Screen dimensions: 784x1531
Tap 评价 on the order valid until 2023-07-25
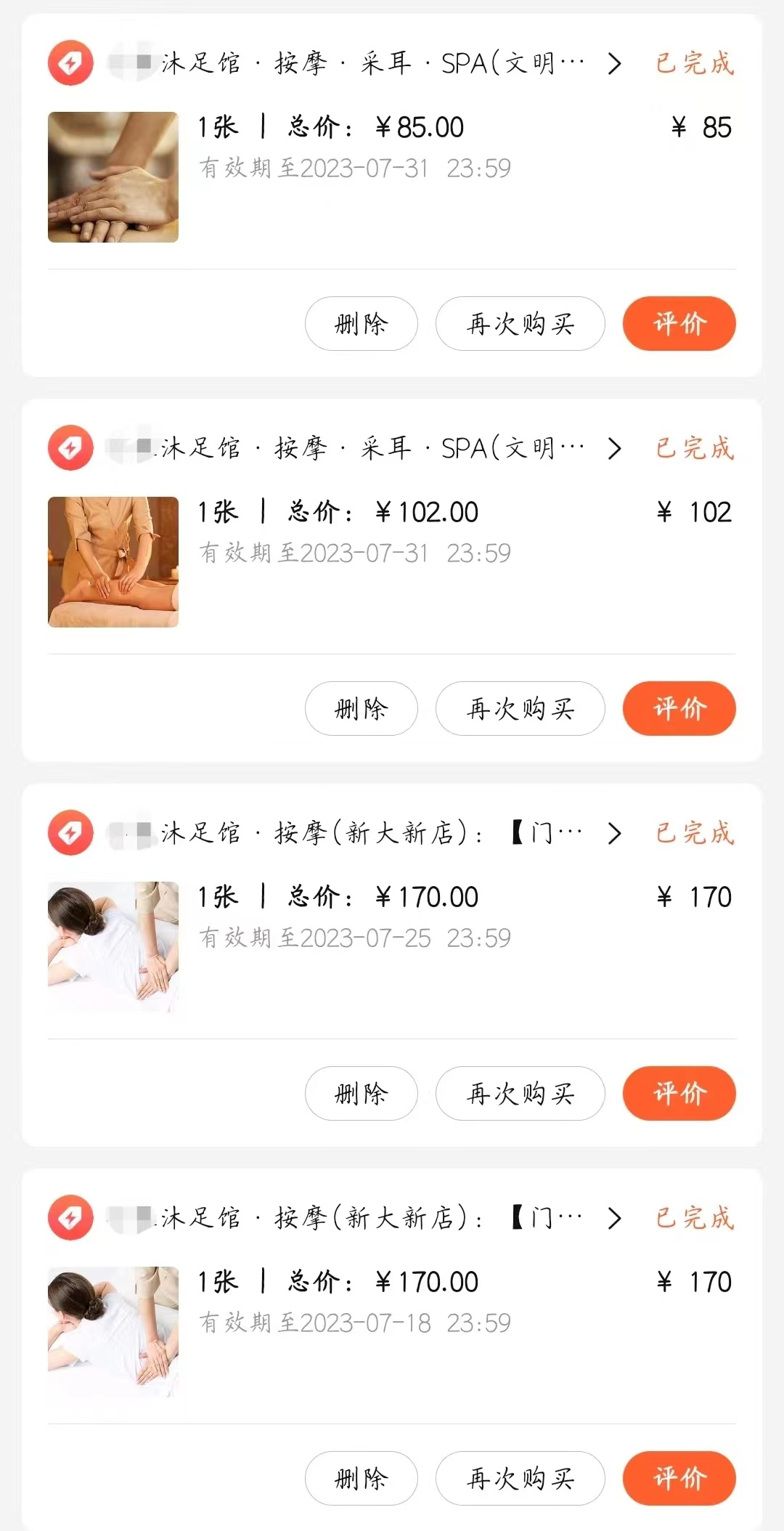[679, 1094]
